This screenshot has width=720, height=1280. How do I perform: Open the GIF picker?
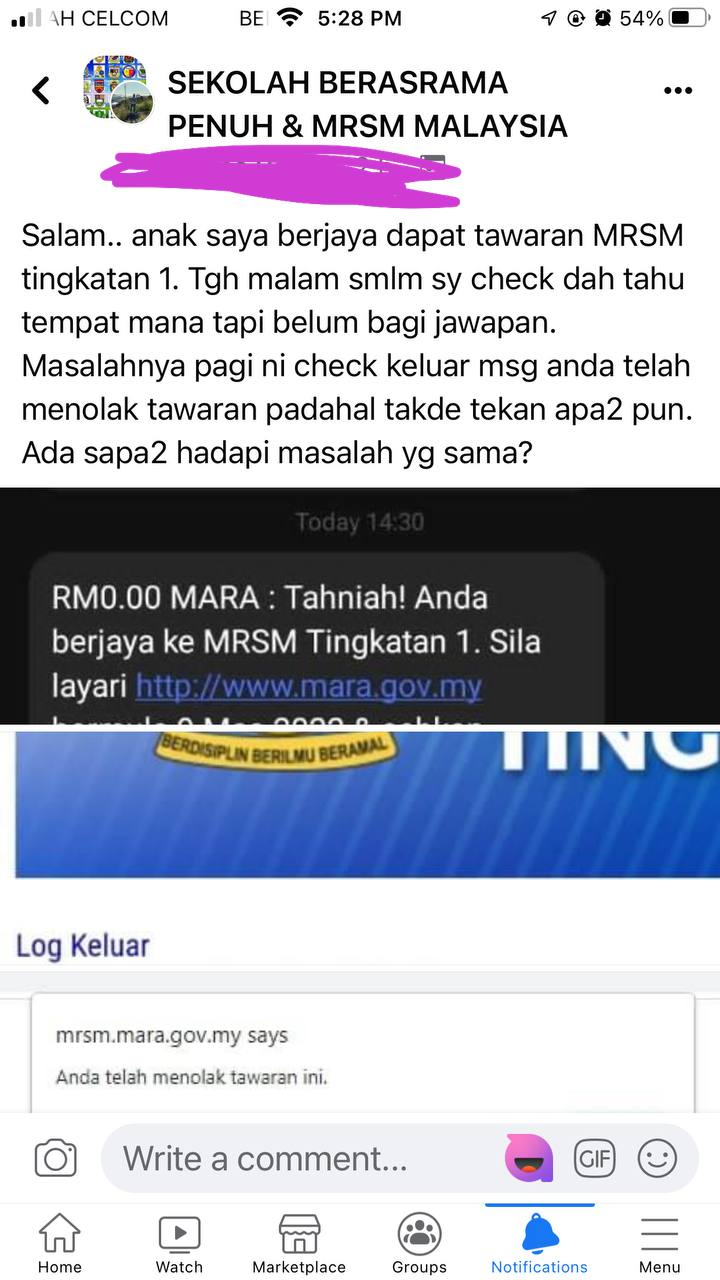click(x=594, y=1159)
